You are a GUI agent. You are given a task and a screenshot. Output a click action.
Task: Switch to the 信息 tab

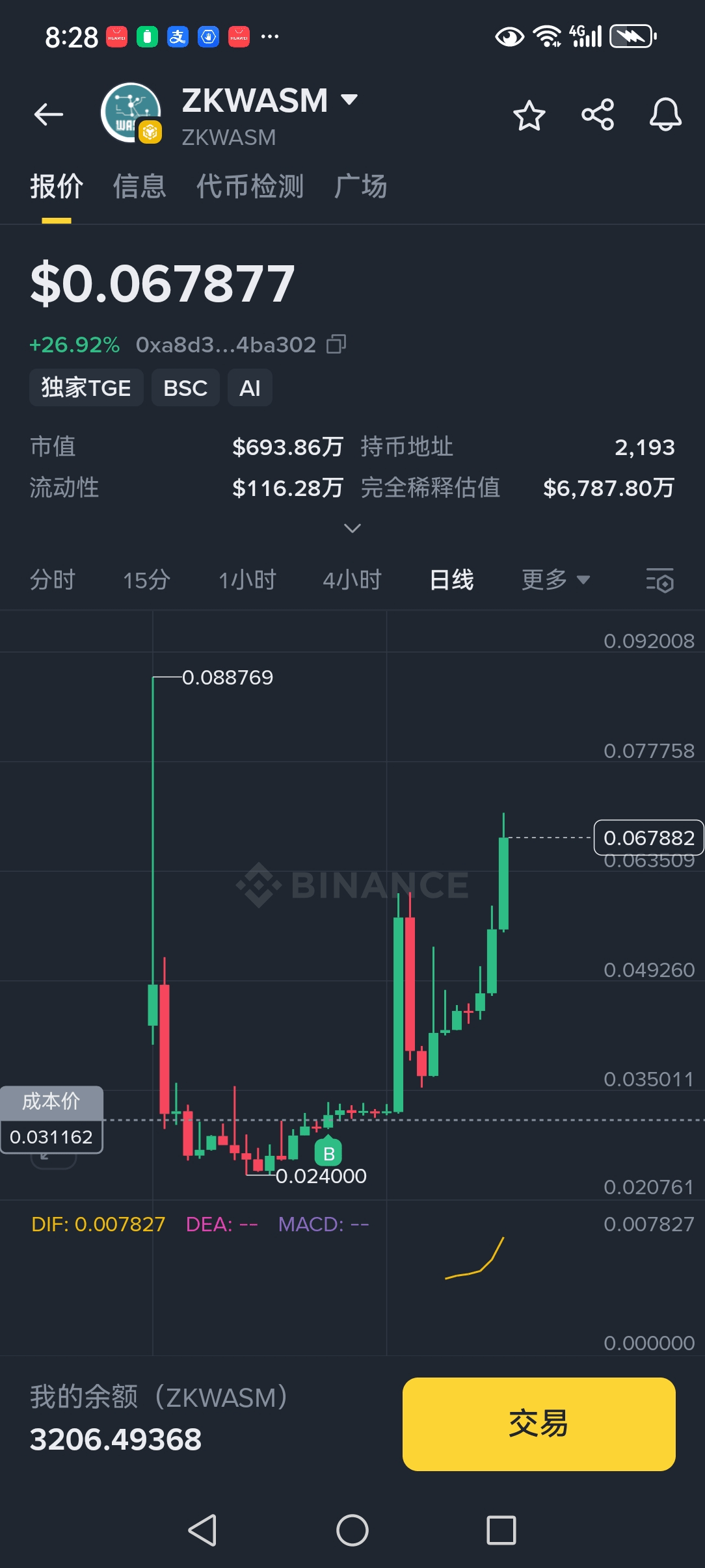[x=139, y=187]
